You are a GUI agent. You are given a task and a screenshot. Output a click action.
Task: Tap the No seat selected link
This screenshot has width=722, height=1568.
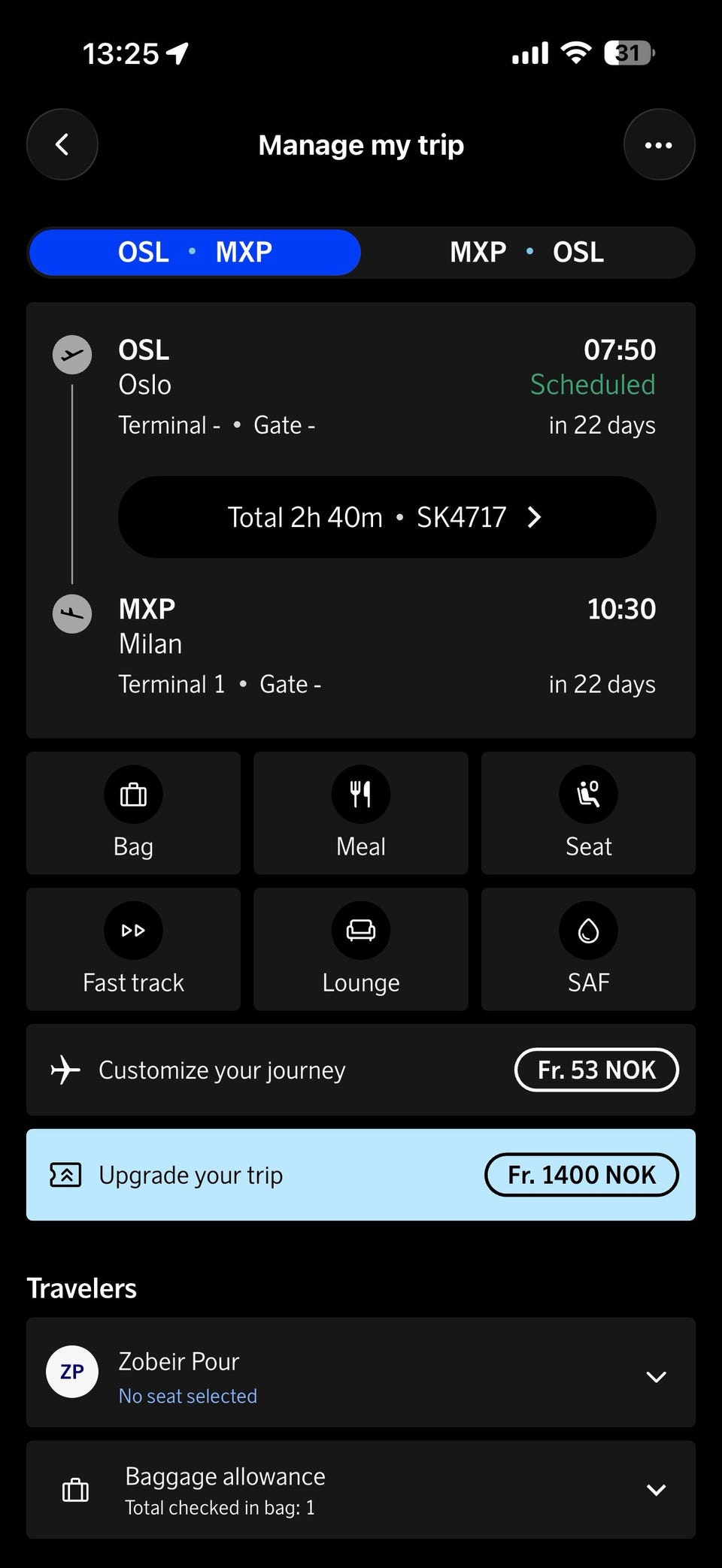point(188,1396)
